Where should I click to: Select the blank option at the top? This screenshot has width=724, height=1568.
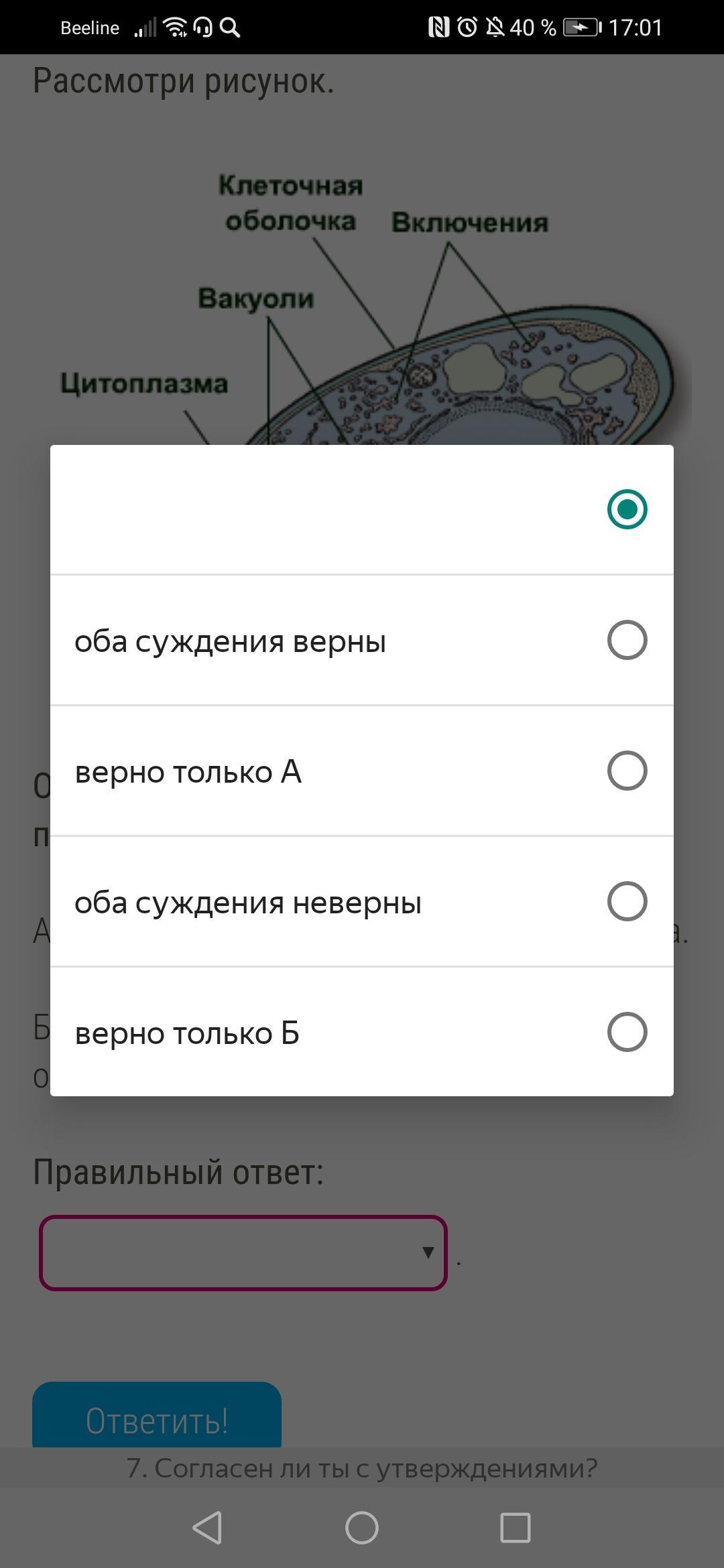coord(362,509)
